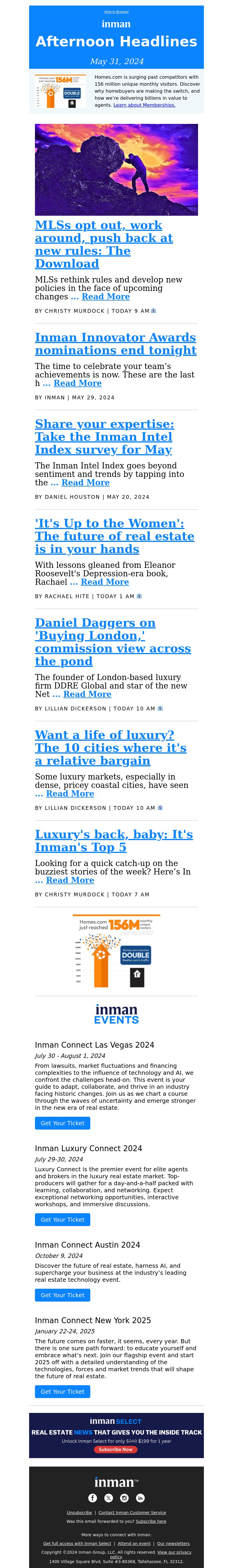Open the Inman Intel Index survey headline
Image resolution: width=233 pixels, height=1568 pixels.
pyautogui.click(x=104, y=436)
